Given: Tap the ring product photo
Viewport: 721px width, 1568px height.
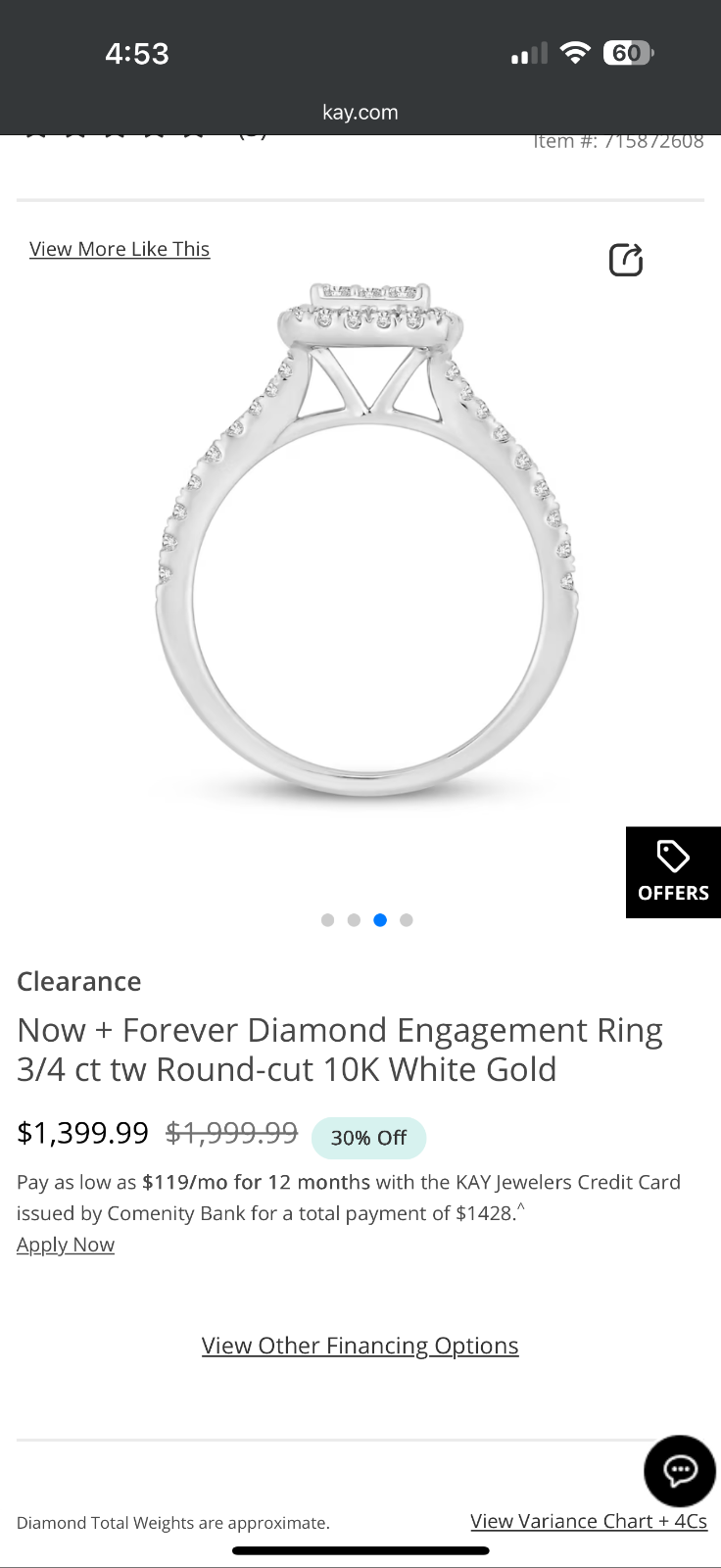Looking at the screenshot, I should click(x=360, y=539).
